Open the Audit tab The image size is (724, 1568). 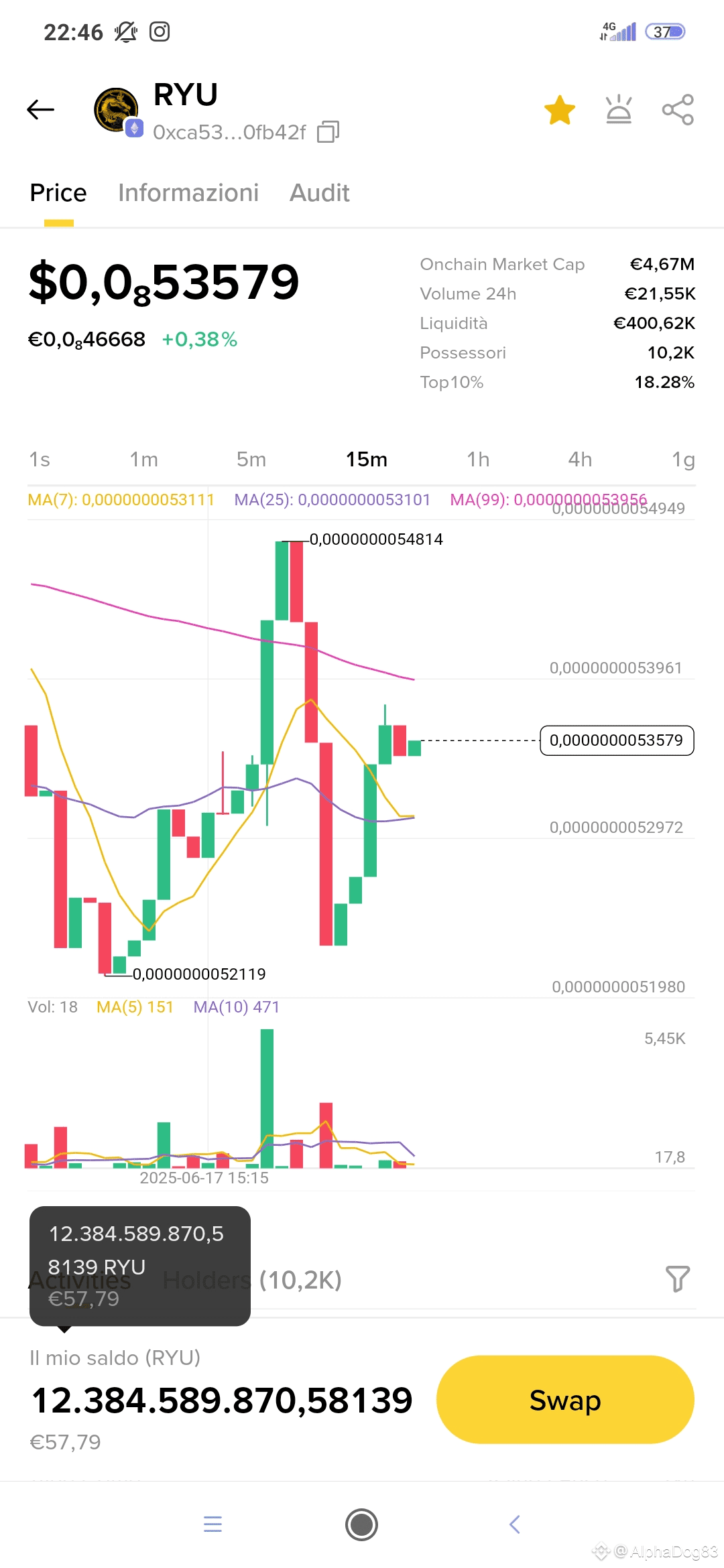click(319, 193)
